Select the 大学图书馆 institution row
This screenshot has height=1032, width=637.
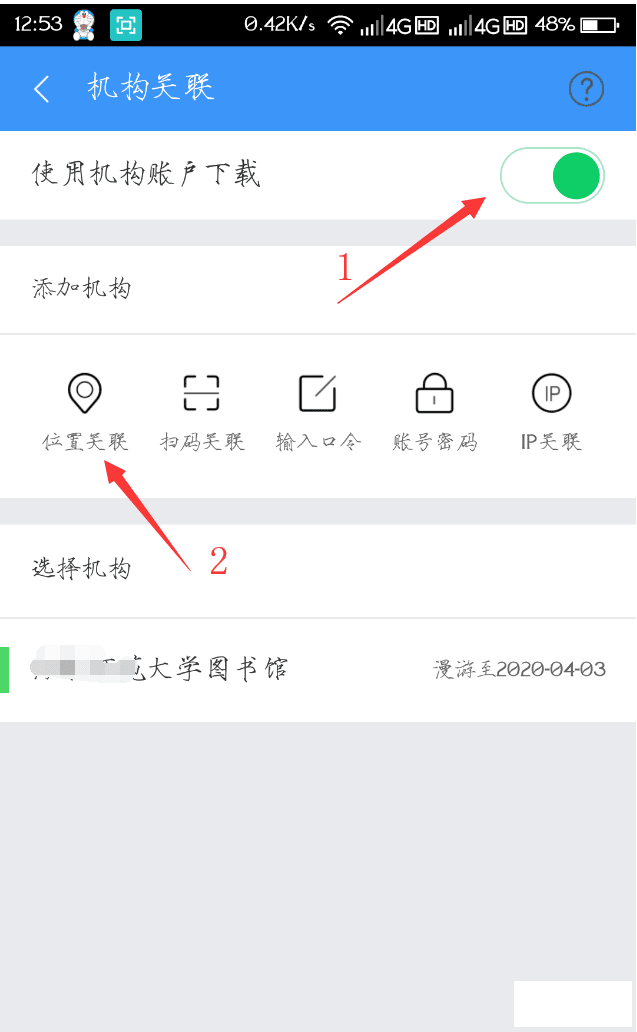318,669
